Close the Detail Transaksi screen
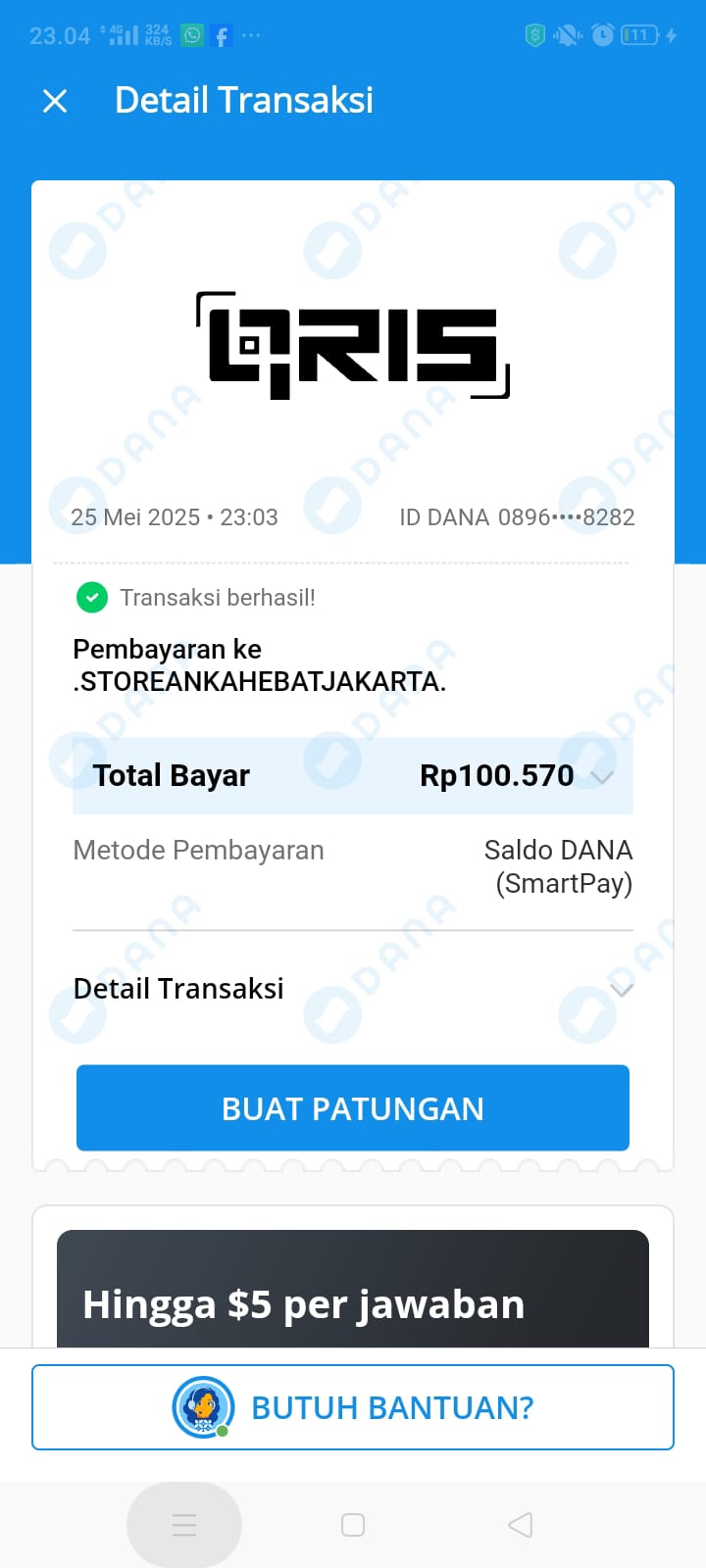This screenshot has height=1568, width=706. (x=55, y=101)
